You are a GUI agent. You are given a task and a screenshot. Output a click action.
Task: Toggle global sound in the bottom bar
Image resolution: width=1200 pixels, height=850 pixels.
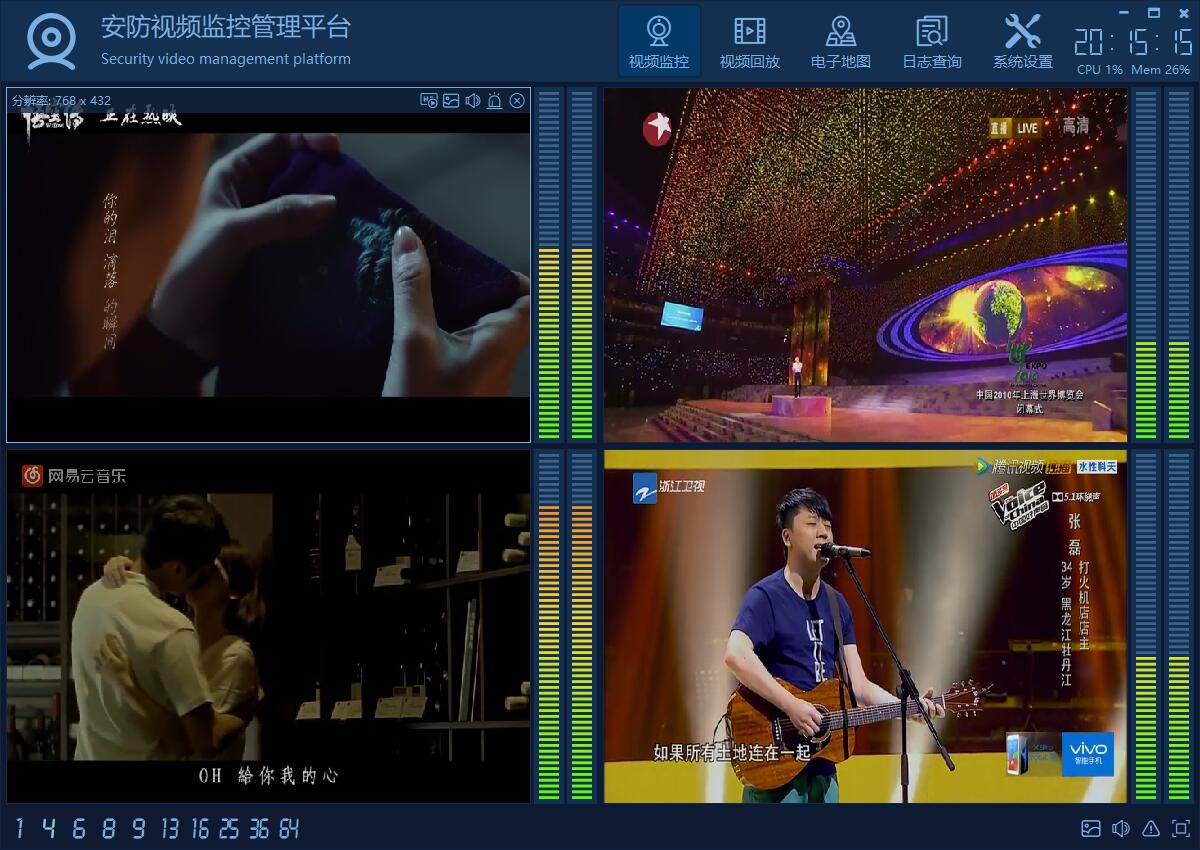pos(1121,828)
